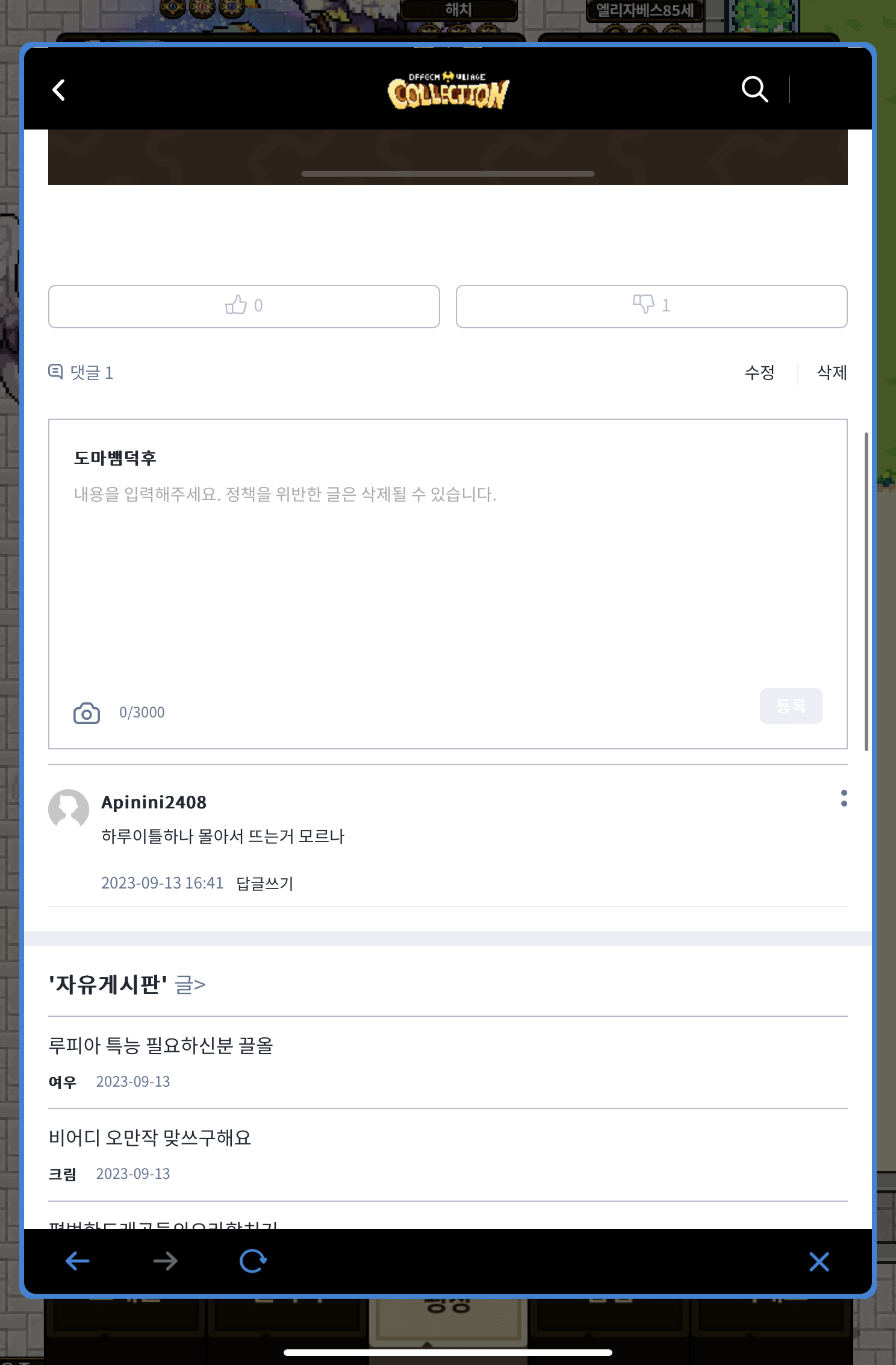Navigate back in the in-app browser
The width and height of the screenshot is (896, 1365).
tap(78, 1261)
